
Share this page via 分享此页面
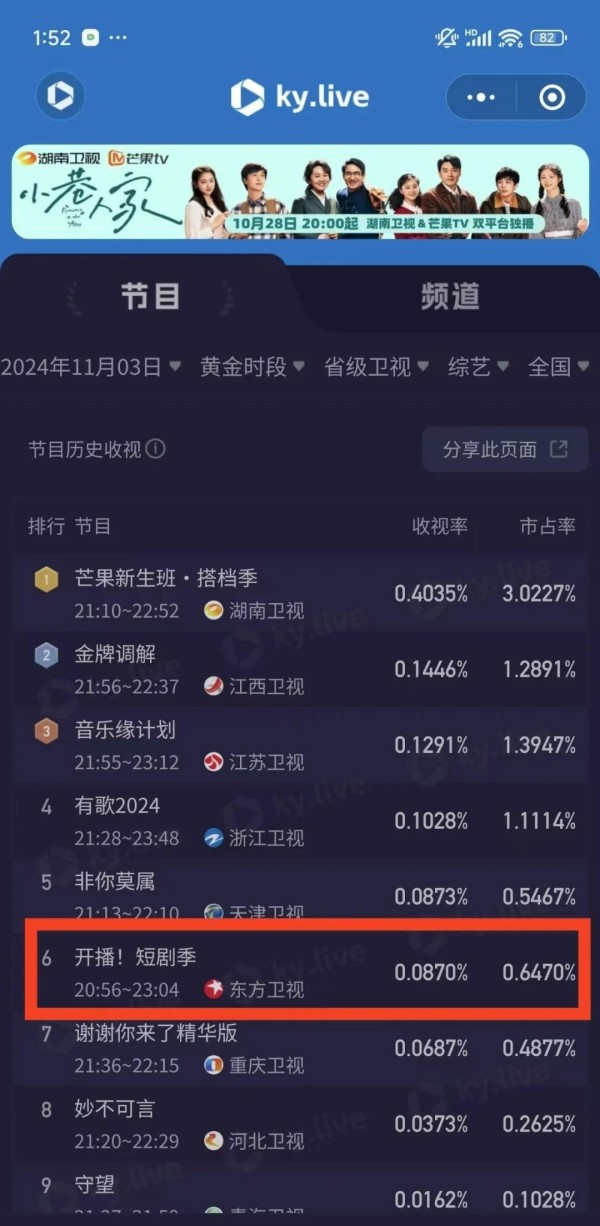pos(505,450)
